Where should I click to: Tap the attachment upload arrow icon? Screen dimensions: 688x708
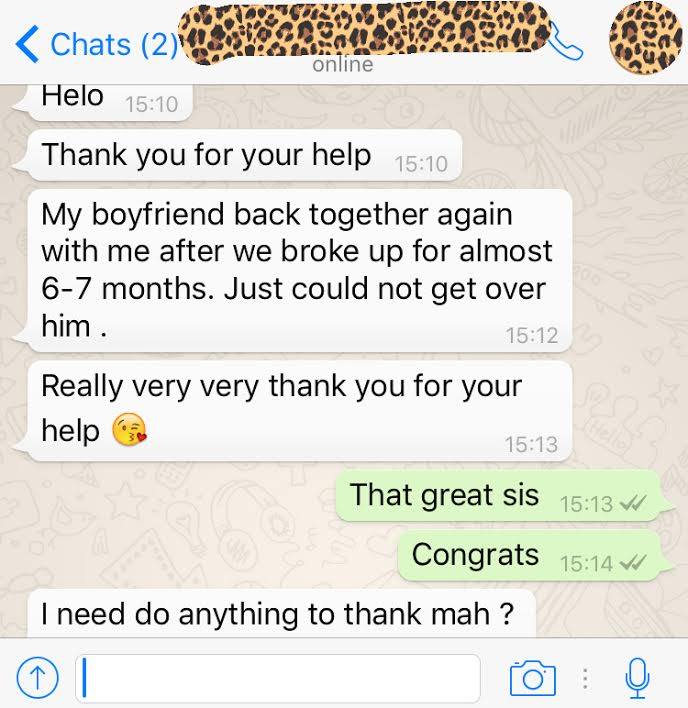tap(34, 679)
